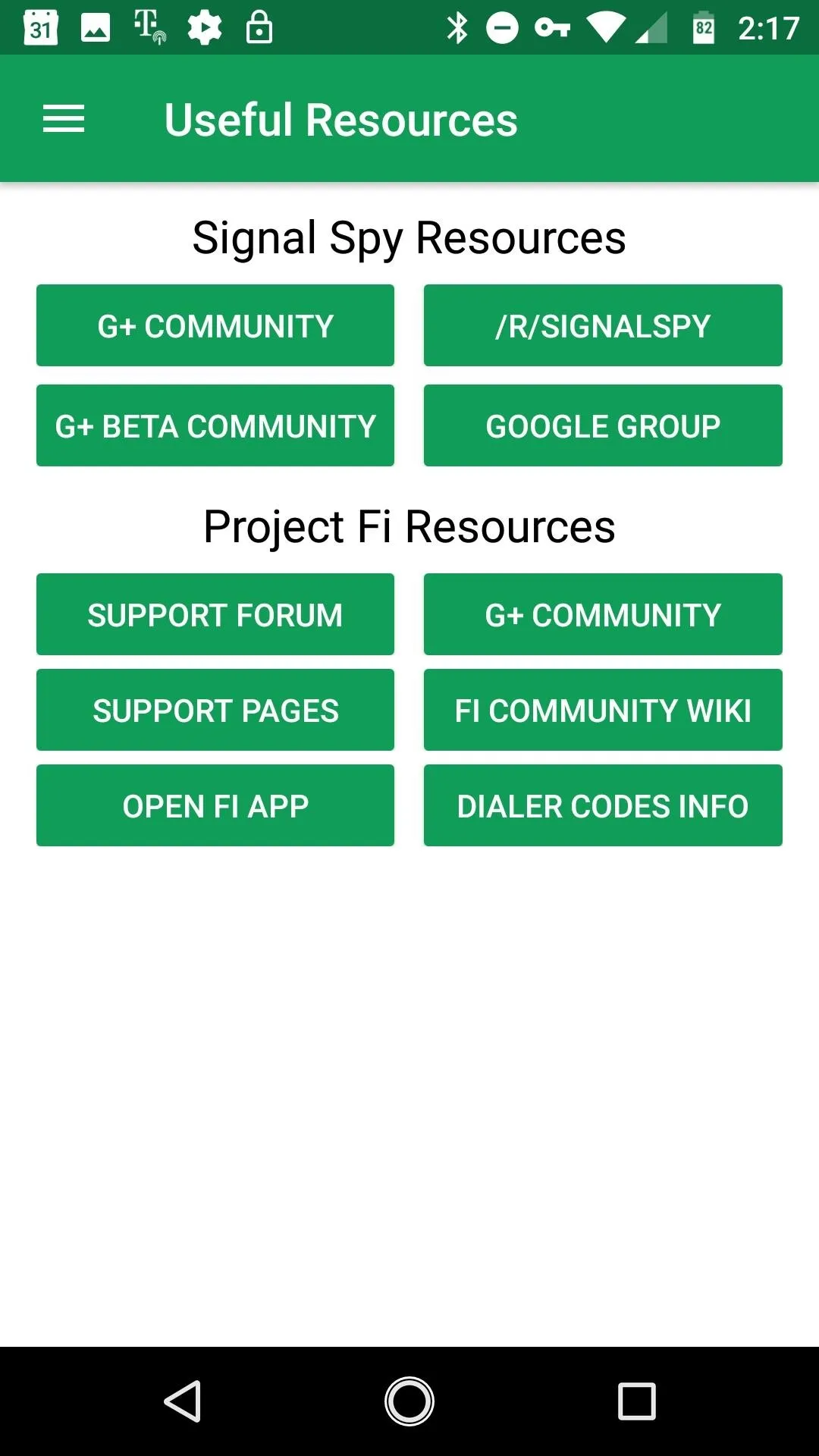Image resolution: width=819 pixels, height=1456 pixels.
Task: Launch the Open Fi App button
Action: (215, 805)
